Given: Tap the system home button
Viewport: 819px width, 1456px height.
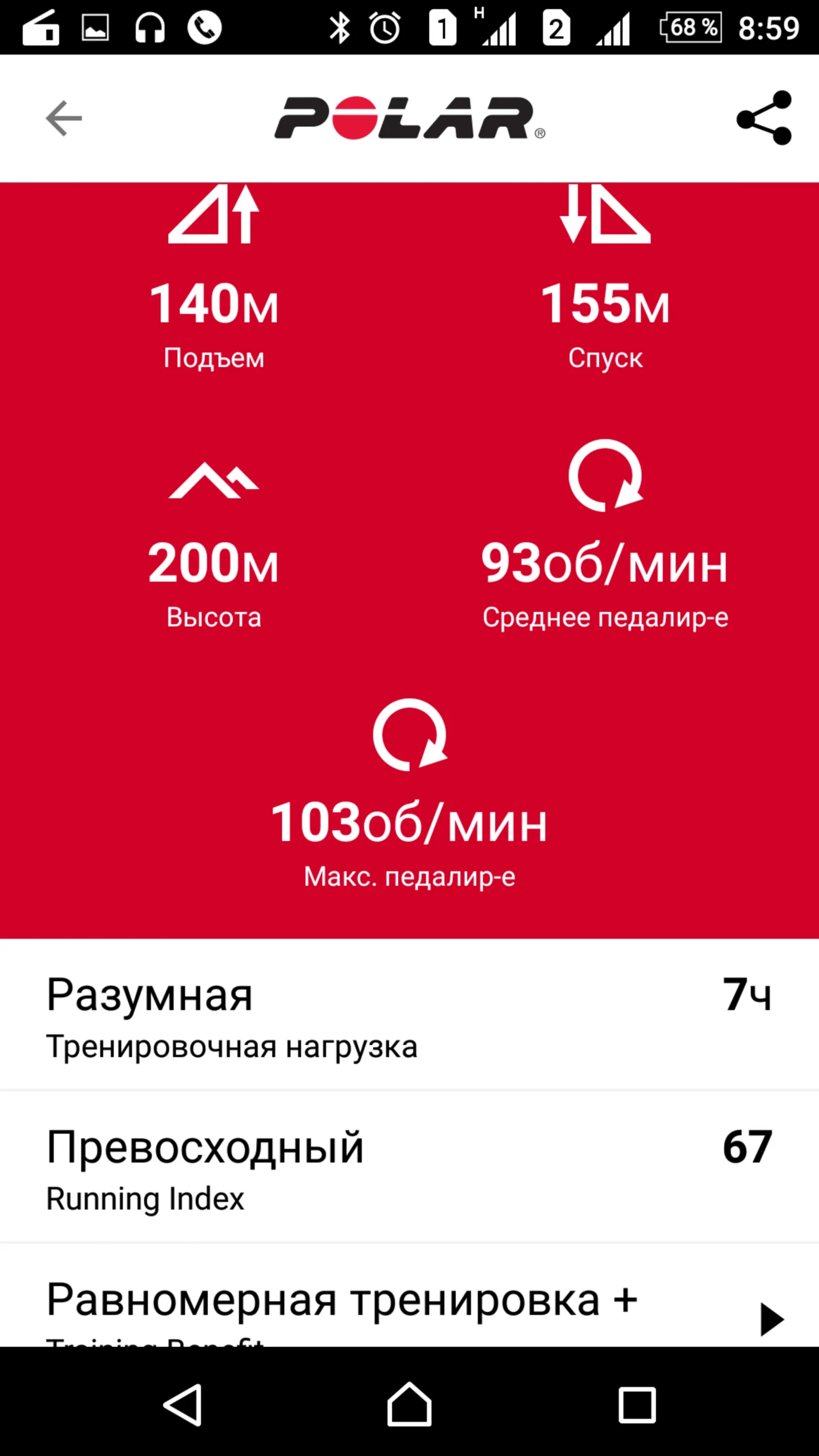Looking at the screenshot, I should (409, 1405).
